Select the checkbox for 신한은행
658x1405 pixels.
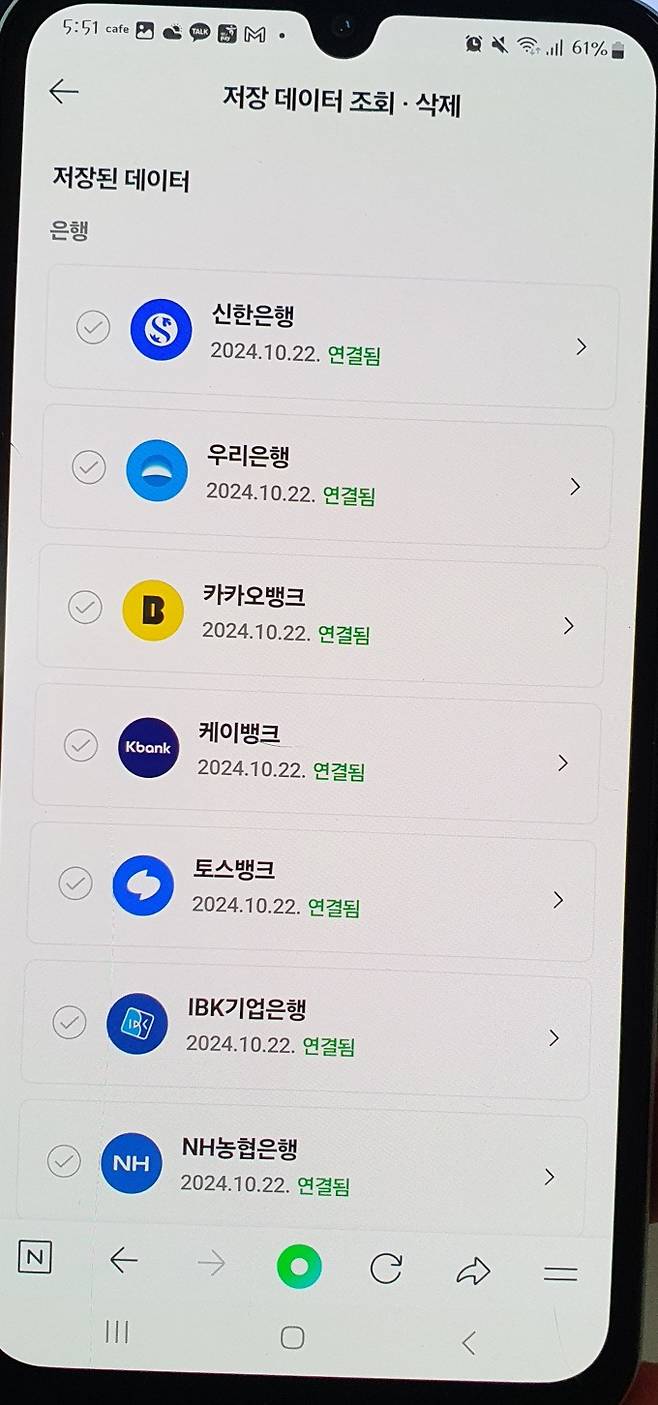coord(93,327)
